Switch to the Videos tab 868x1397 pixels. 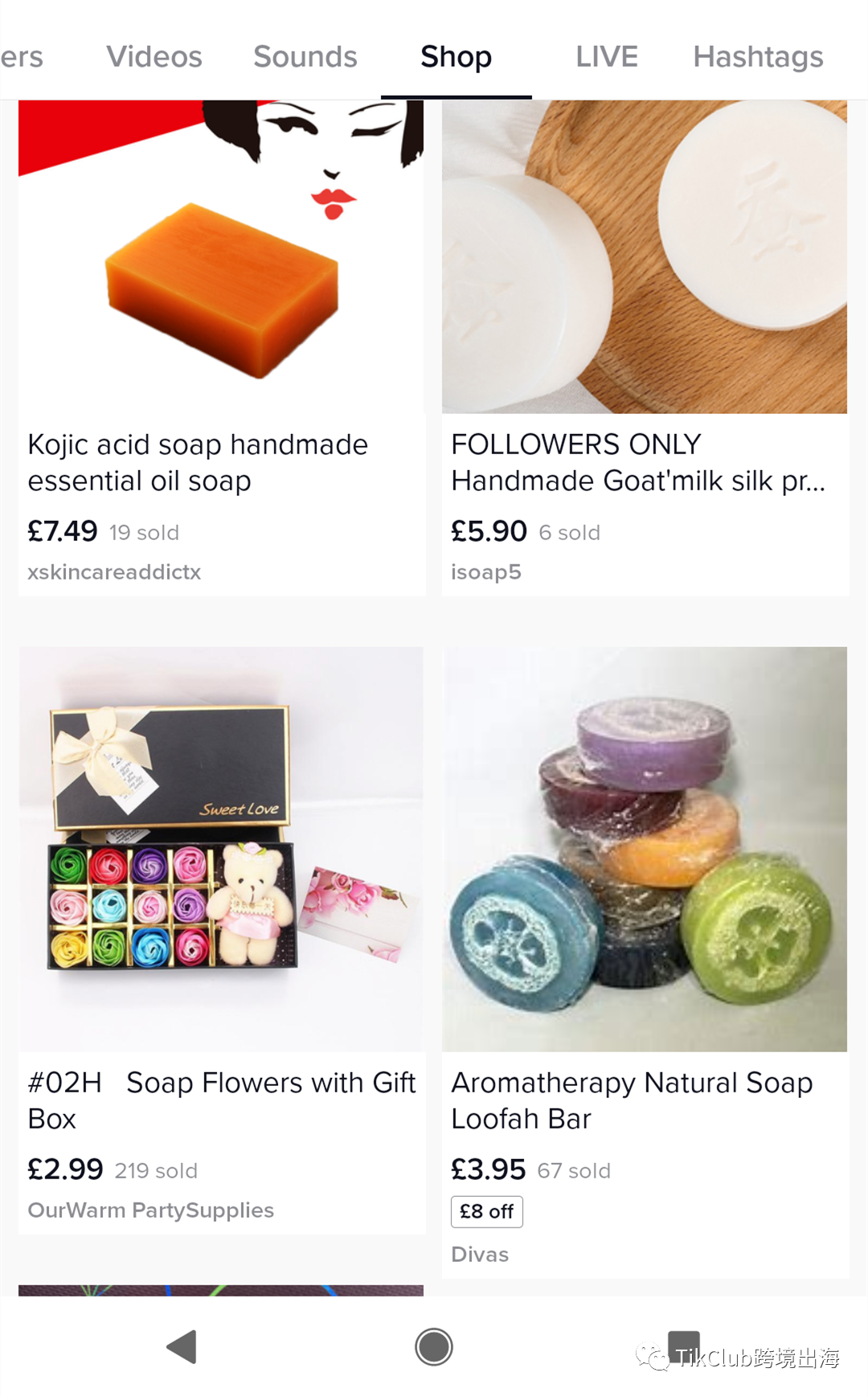tap(154, 57)
